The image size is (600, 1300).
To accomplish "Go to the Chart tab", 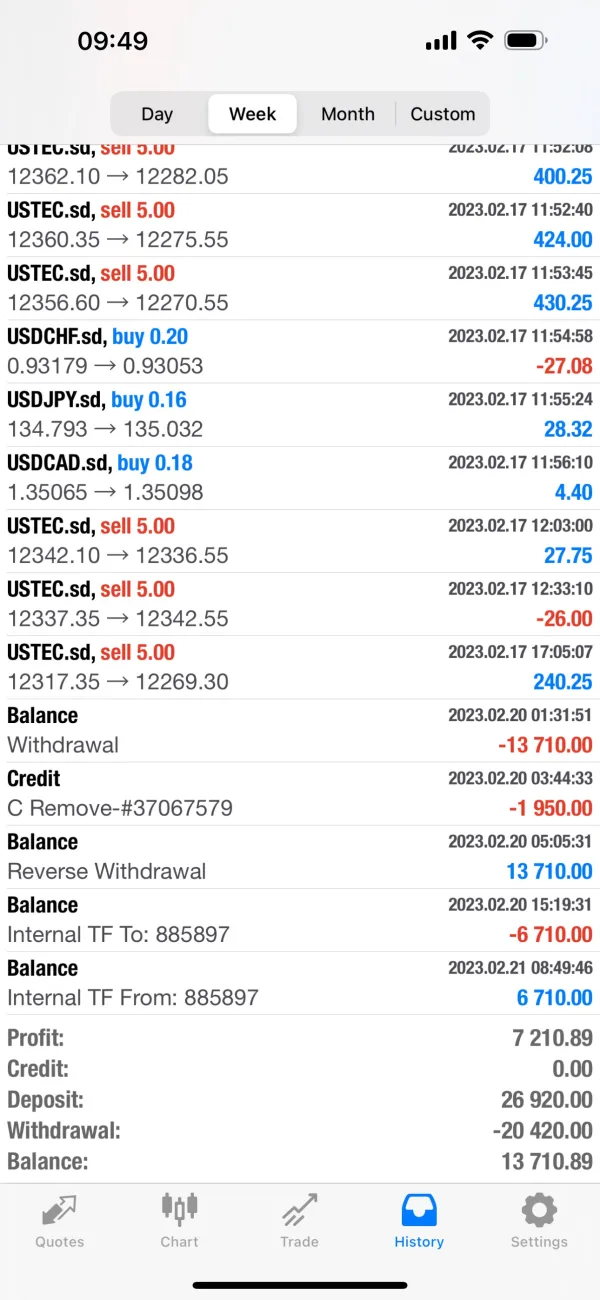I will point(180,1222).
